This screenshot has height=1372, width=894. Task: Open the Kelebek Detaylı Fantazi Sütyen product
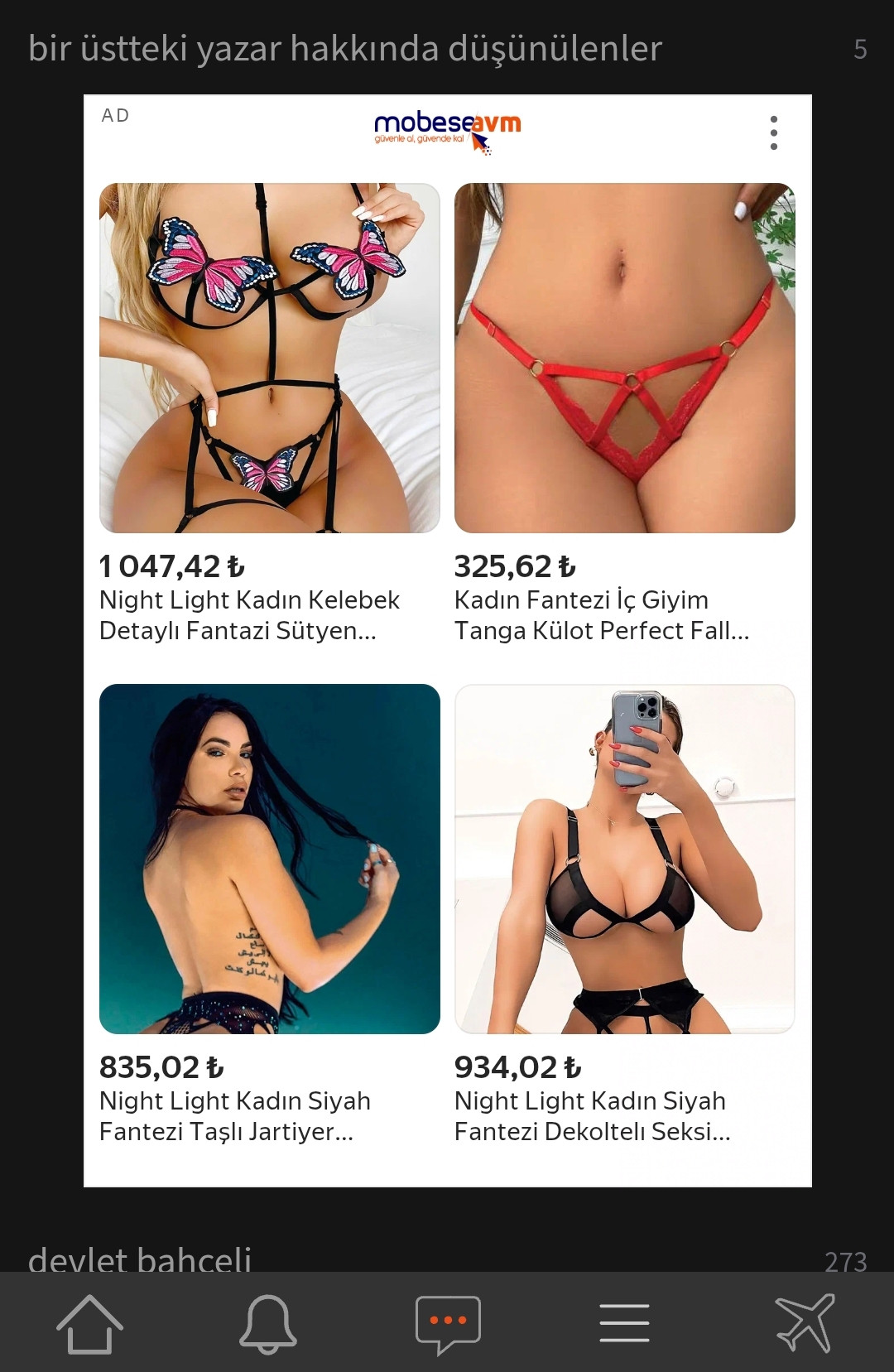[269, 358]
